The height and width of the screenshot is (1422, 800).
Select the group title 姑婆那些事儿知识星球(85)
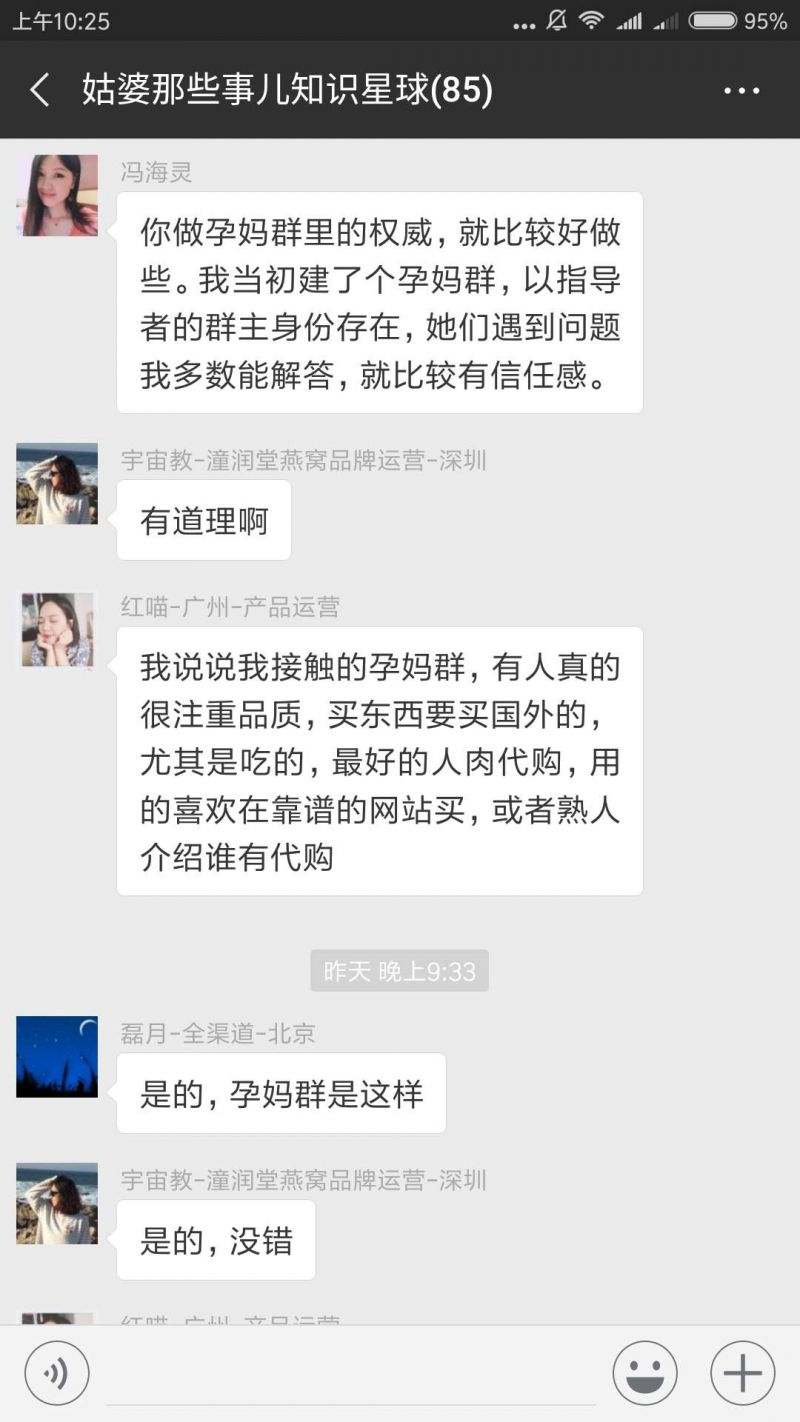pos(290,90)
